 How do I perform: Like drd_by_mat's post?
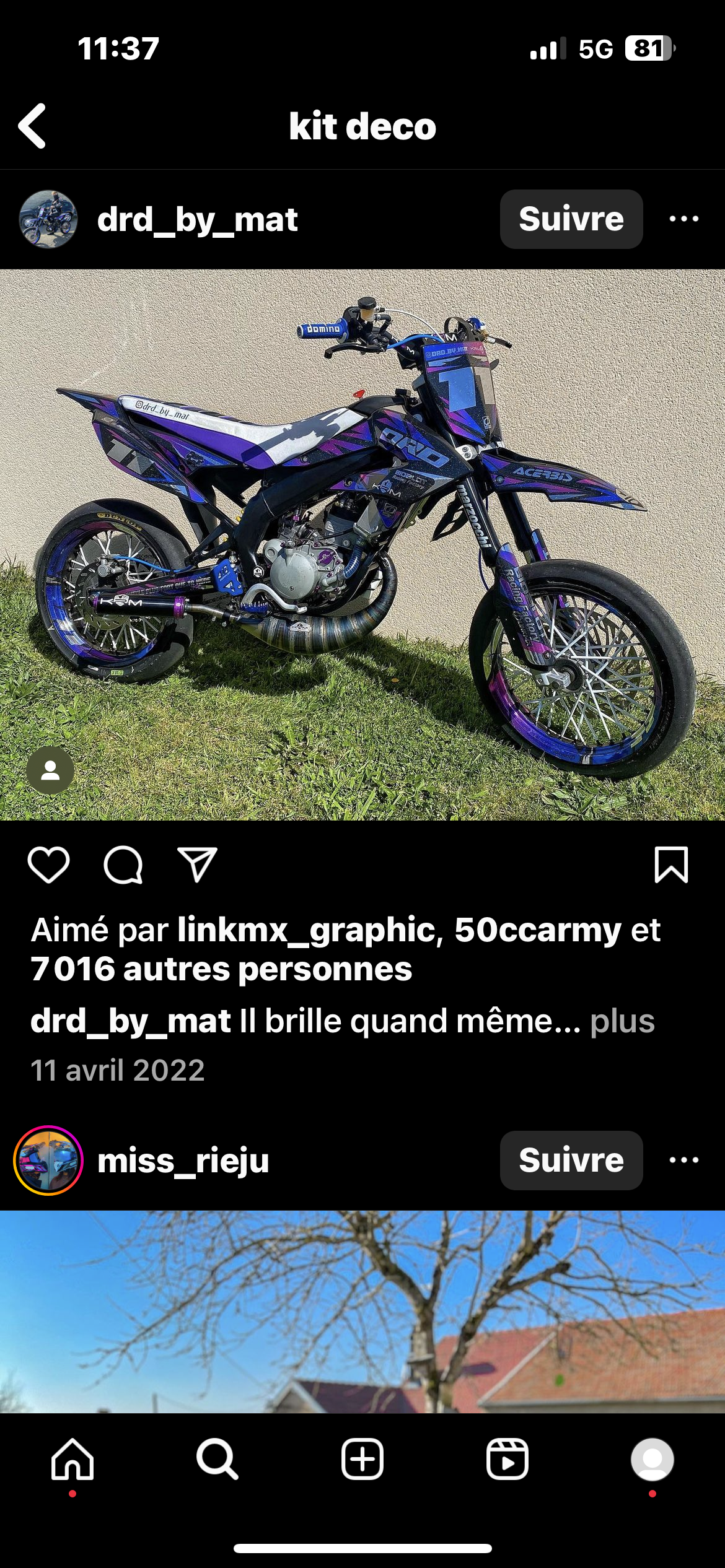click(49, 865)
